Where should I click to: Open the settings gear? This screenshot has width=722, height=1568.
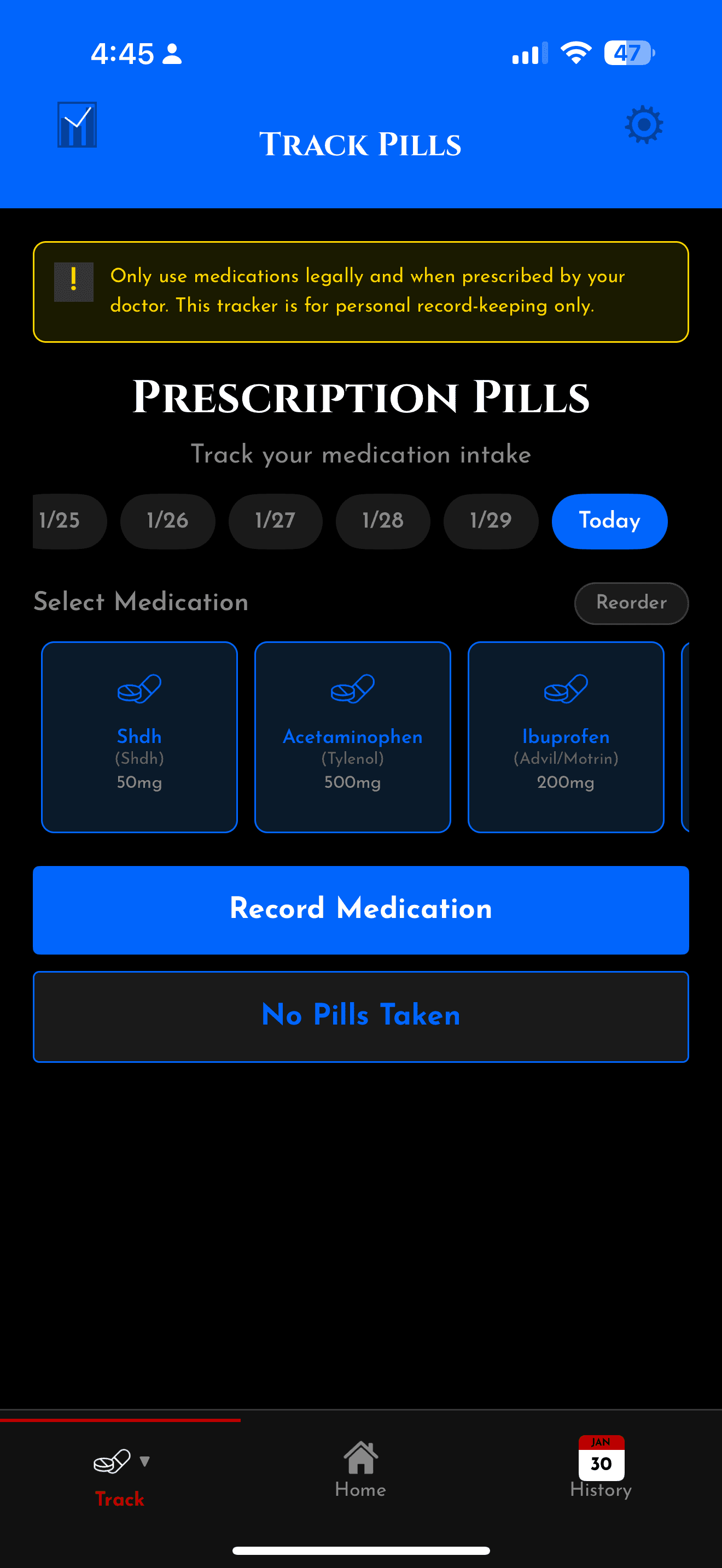pos(643,126)
